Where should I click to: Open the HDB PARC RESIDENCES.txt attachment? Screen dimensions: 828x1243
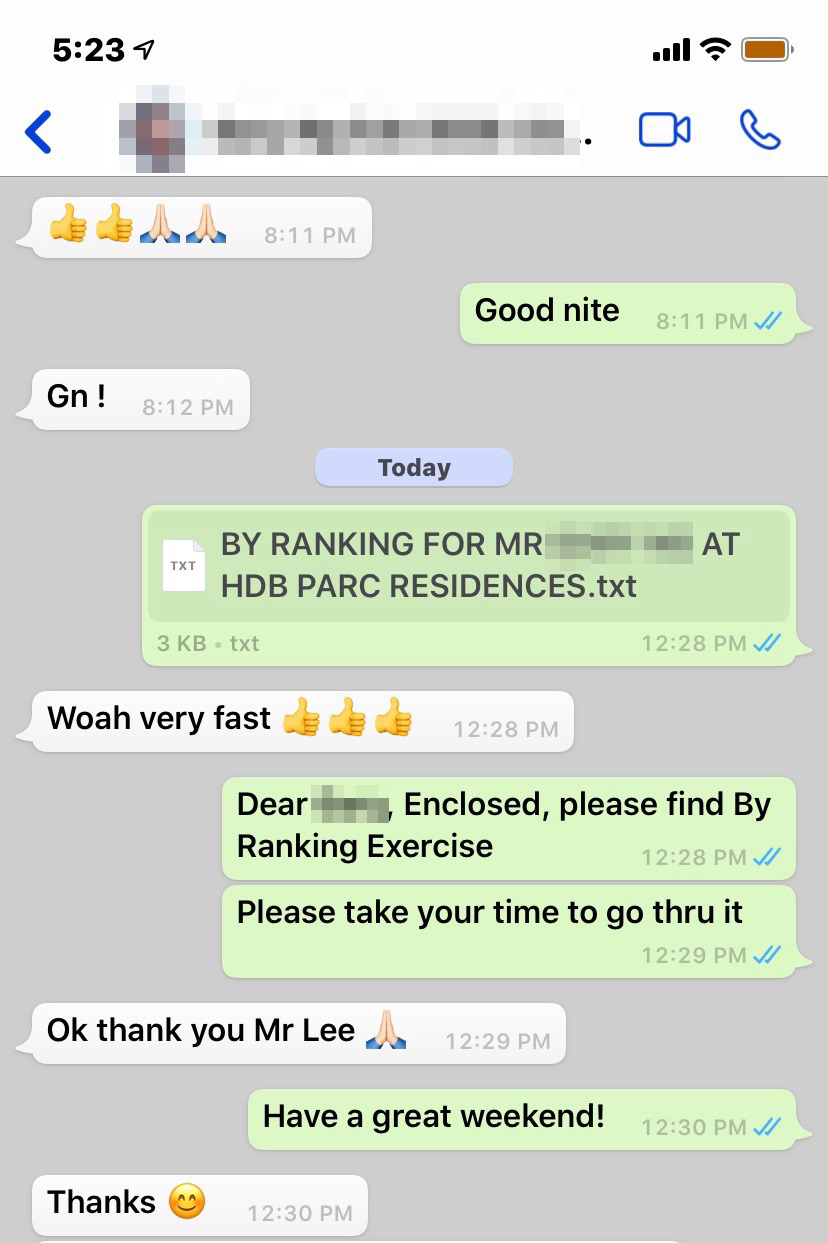tap(468, 565)
